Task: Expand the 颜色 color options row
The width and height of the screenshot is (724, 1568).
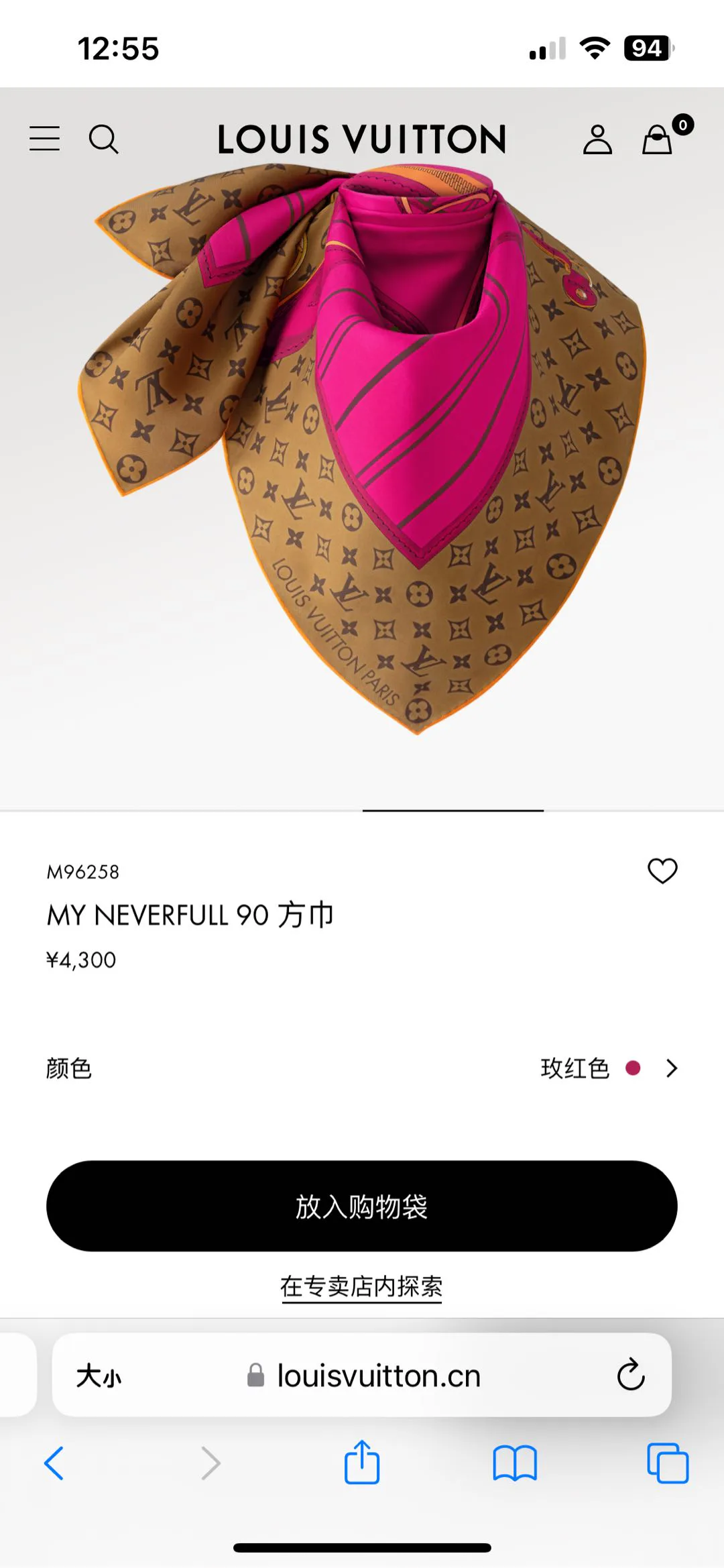Action: 362,1068
